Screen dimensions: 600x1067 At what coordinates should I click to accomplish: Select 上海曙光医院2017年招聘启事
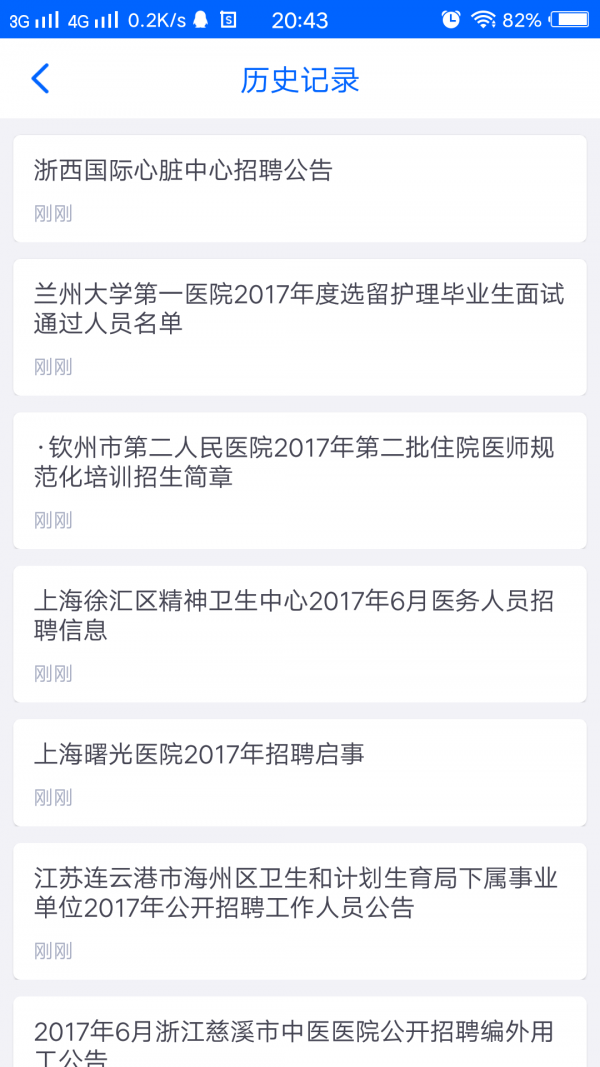[x=299, y=771]
